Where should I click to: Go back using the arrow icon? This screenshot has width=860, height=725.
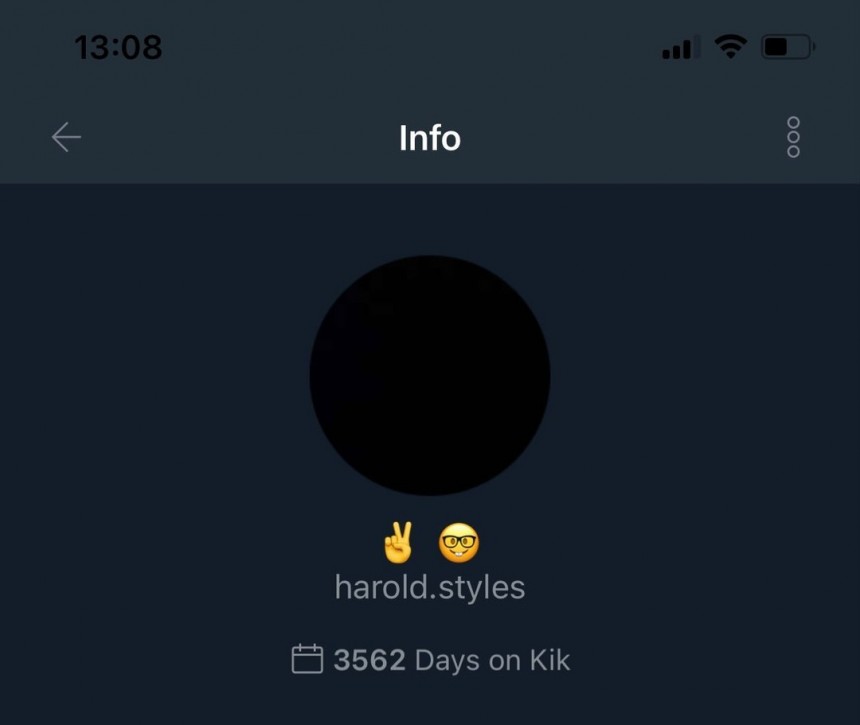pyautogui.click(x=66, y=137)
